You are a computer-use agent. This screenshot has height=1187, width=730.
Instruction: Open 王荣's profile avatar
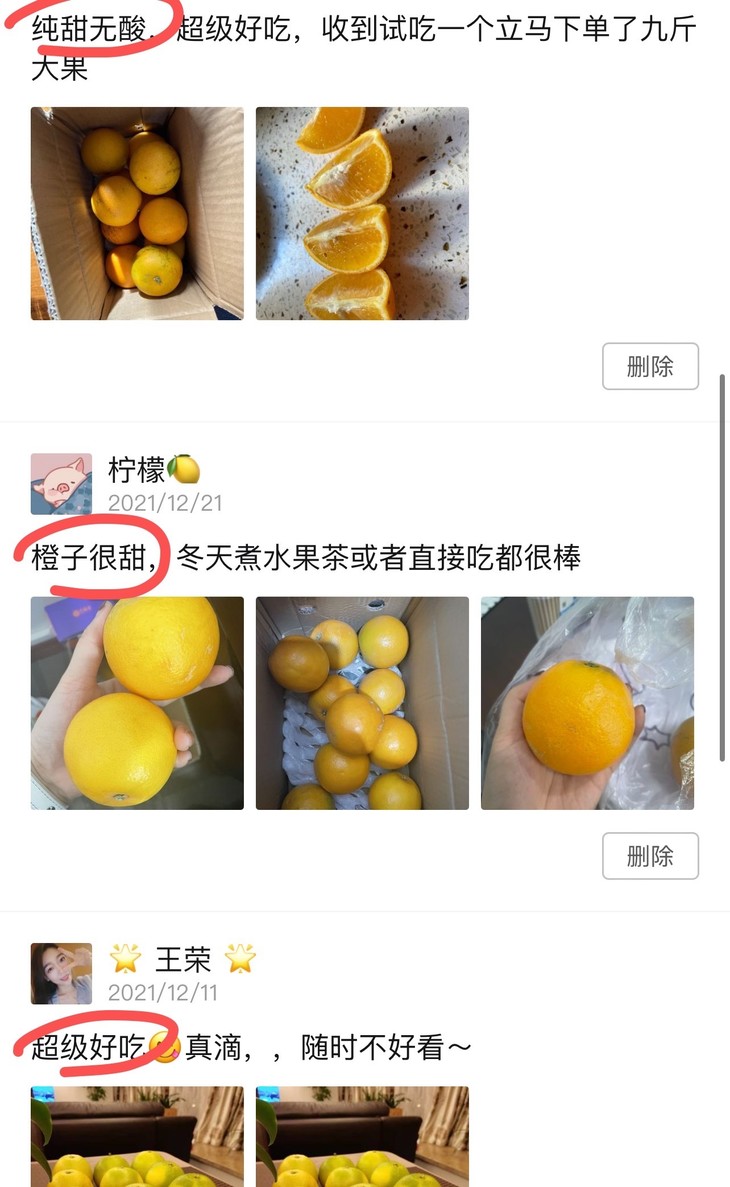pos(61,974)
